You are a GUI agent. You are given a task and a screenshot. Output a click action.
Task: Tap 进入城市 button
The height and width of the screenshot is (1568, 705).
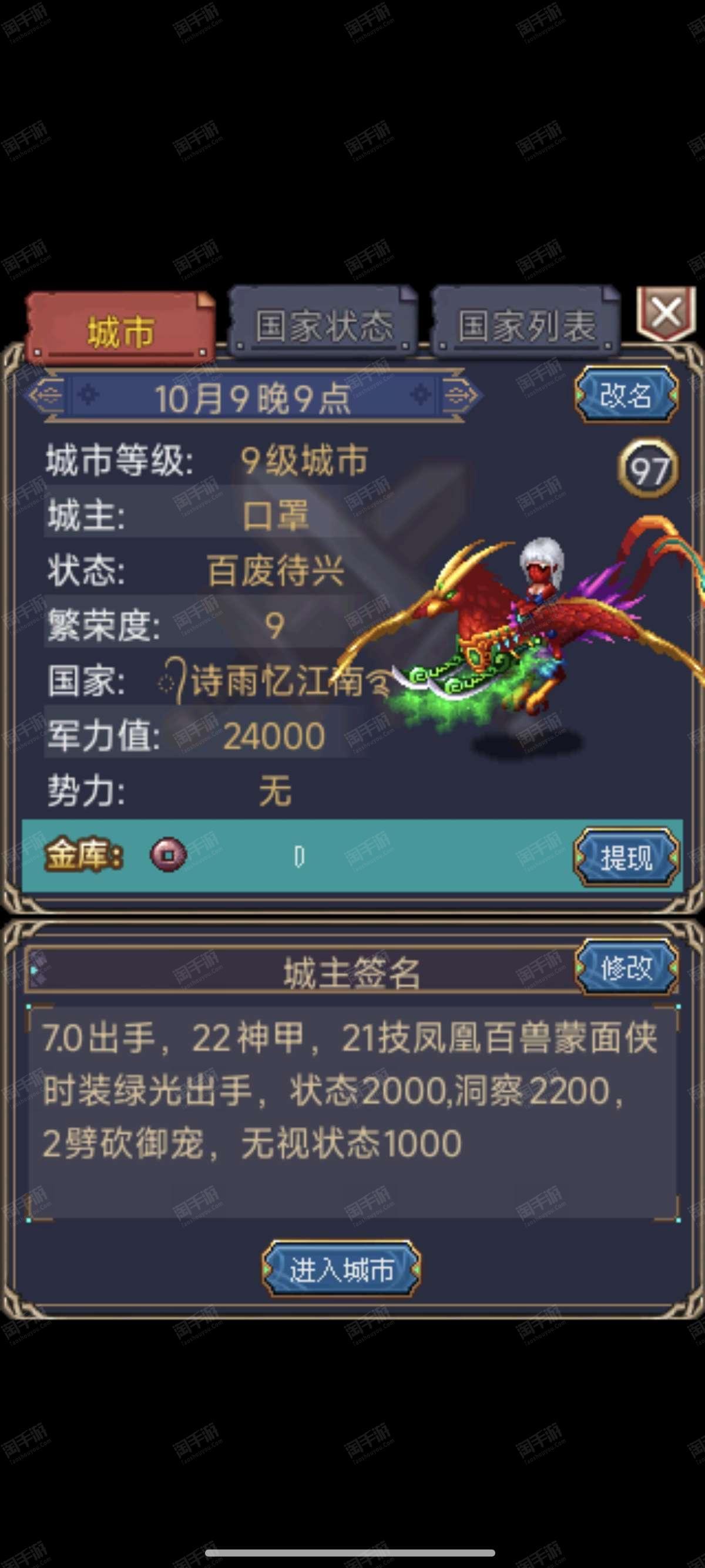[x=341, y=1270]
